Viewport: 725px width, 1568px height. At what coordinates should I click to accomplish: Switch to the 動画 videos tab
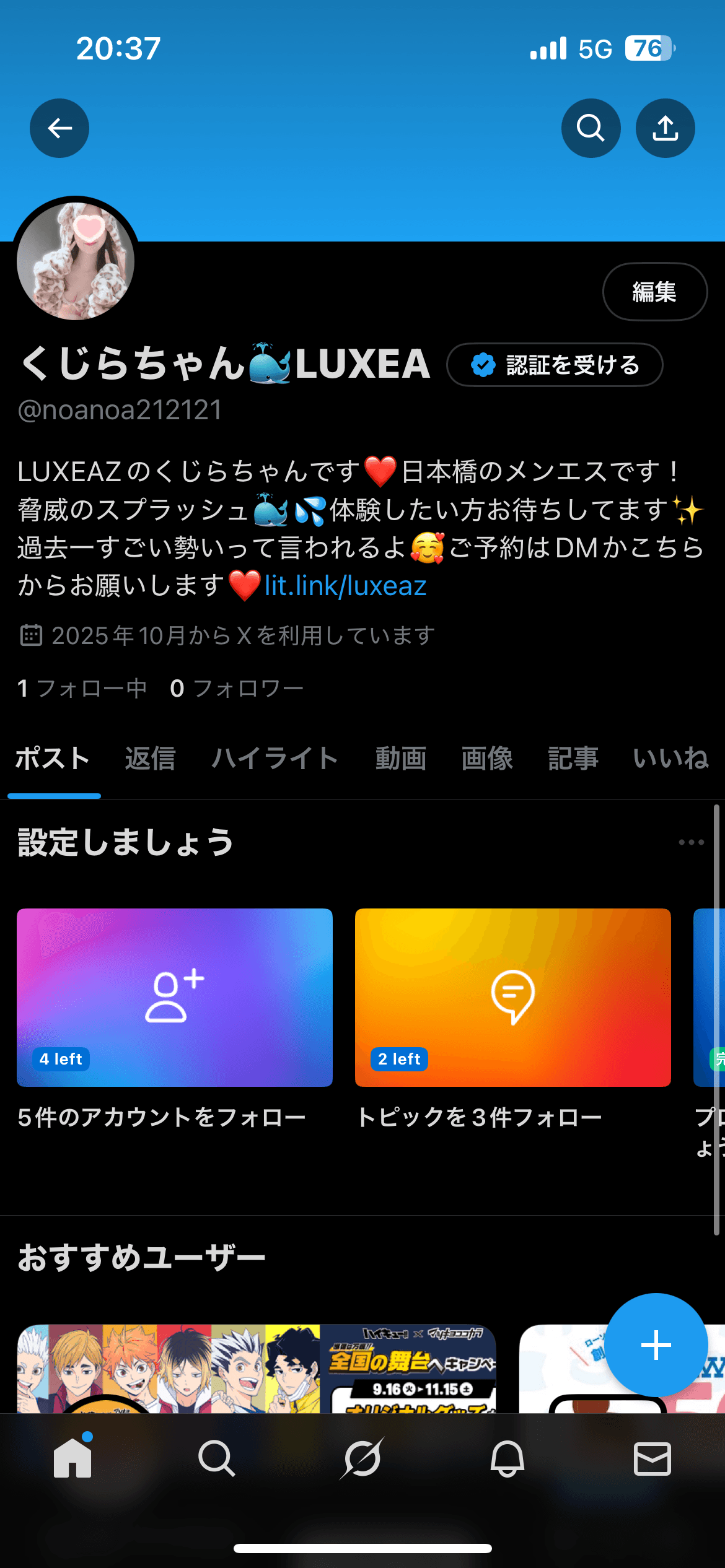[x=401, y=759]
